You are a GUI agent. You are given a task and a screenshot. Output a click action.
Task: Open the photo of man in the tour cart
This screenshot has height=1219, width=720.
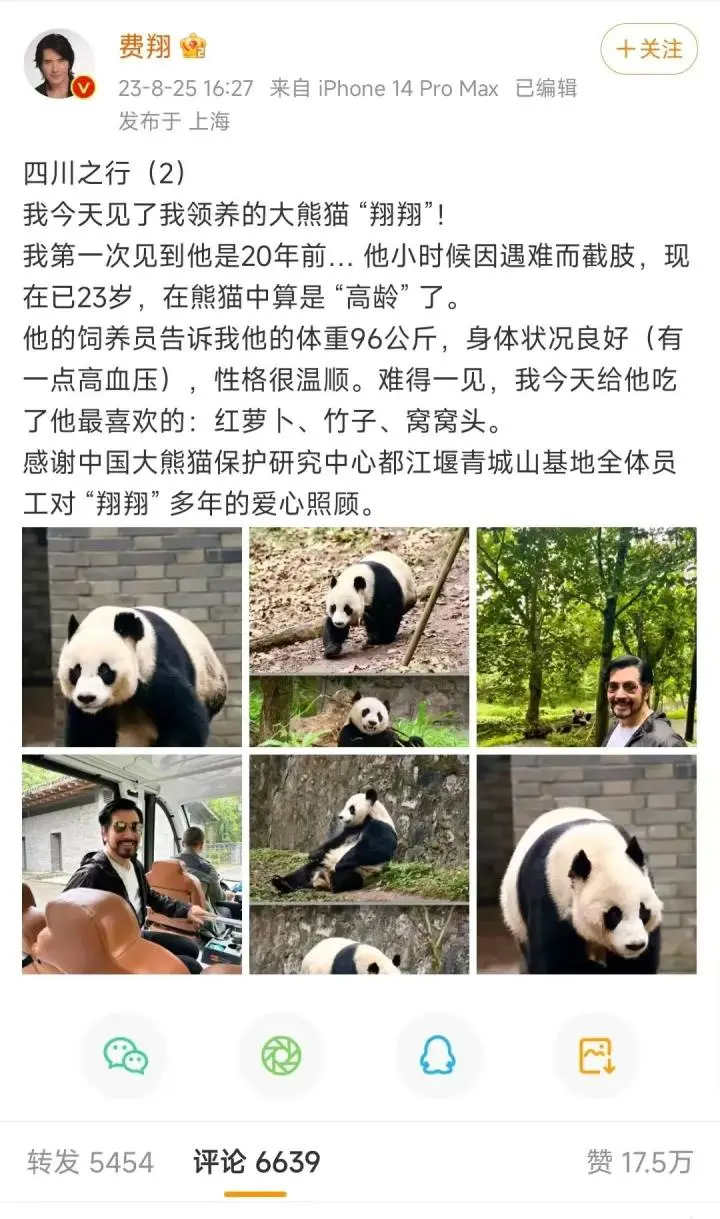pos(132,864)
